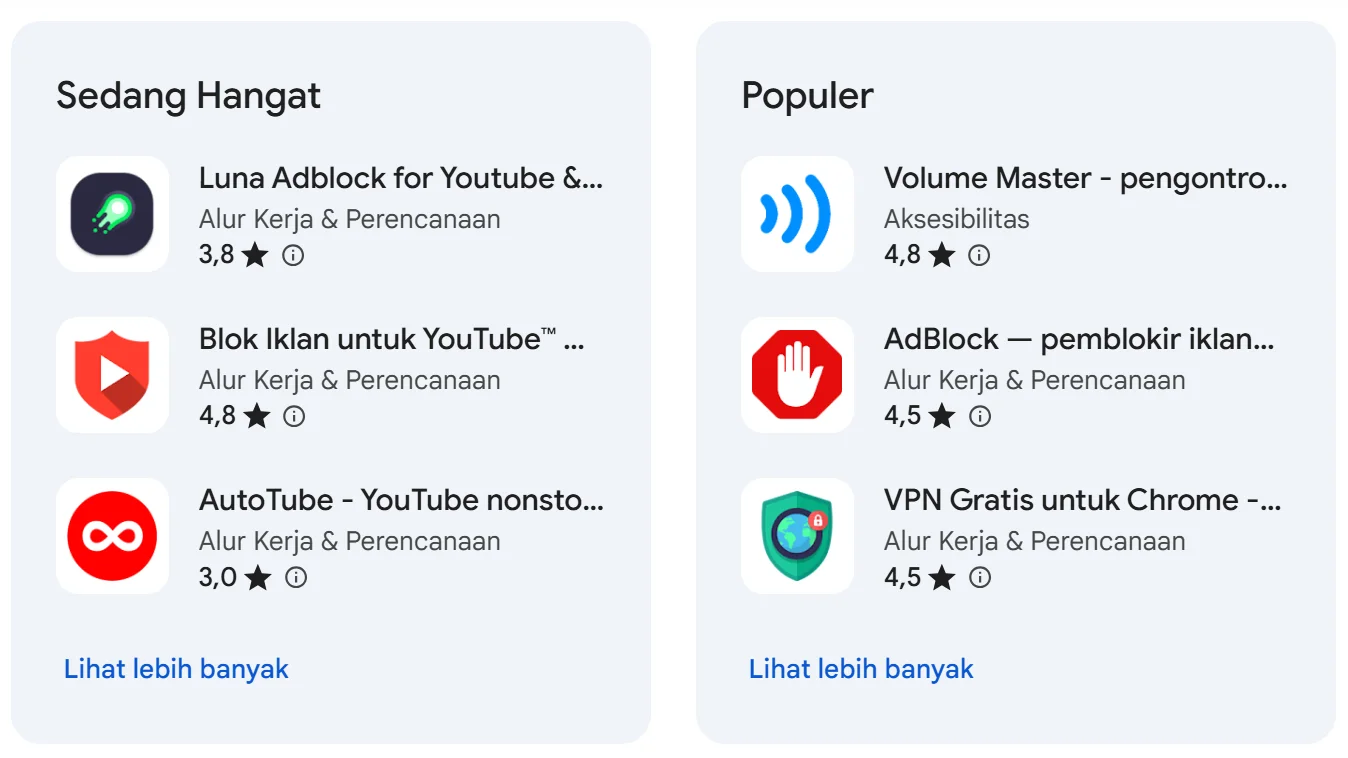Open Volume Master extension page

pyautogui.click(x=1085, y=179)
